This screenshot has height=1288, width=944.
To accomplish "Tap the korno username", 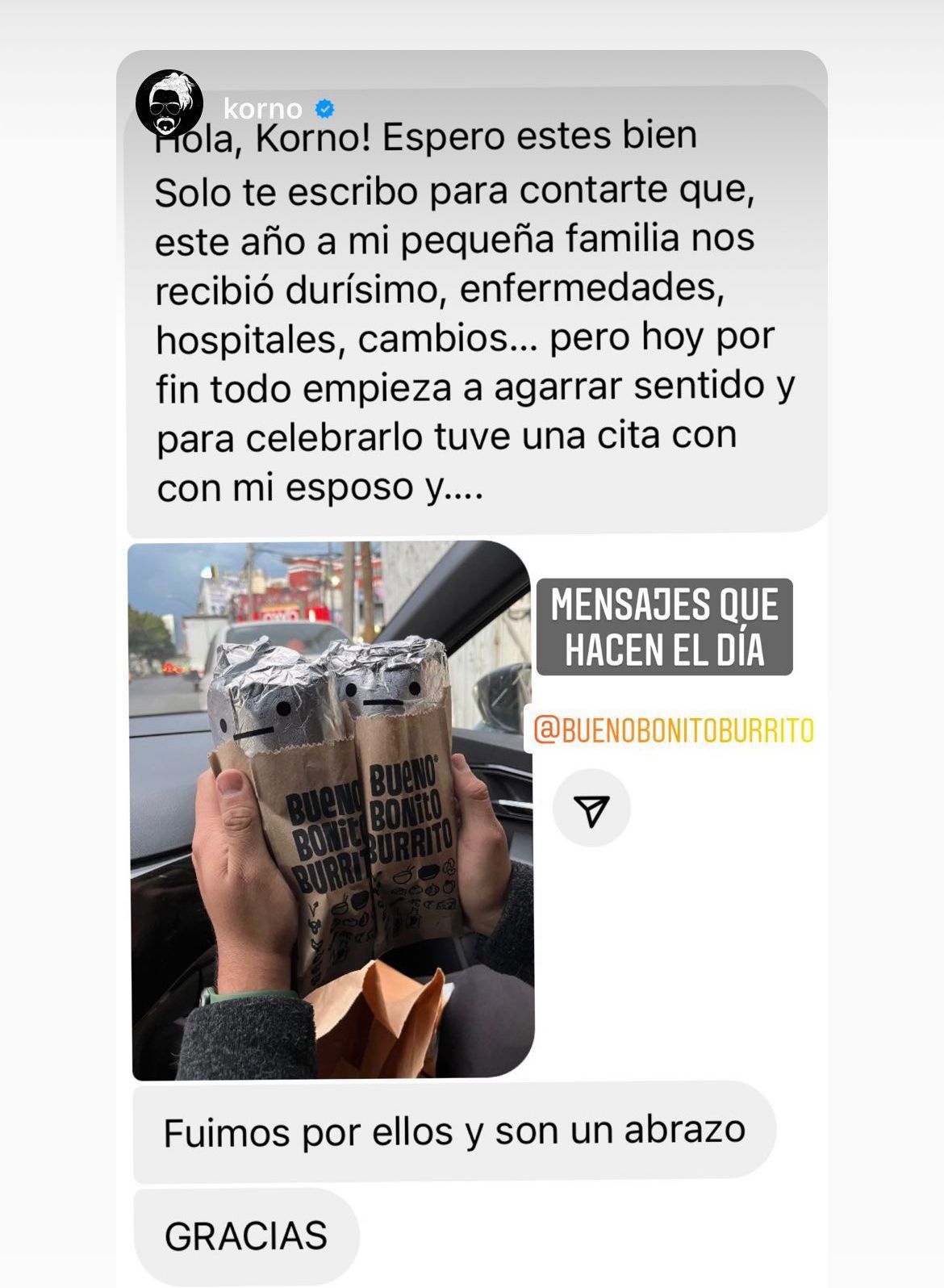I will pos(262,107).
